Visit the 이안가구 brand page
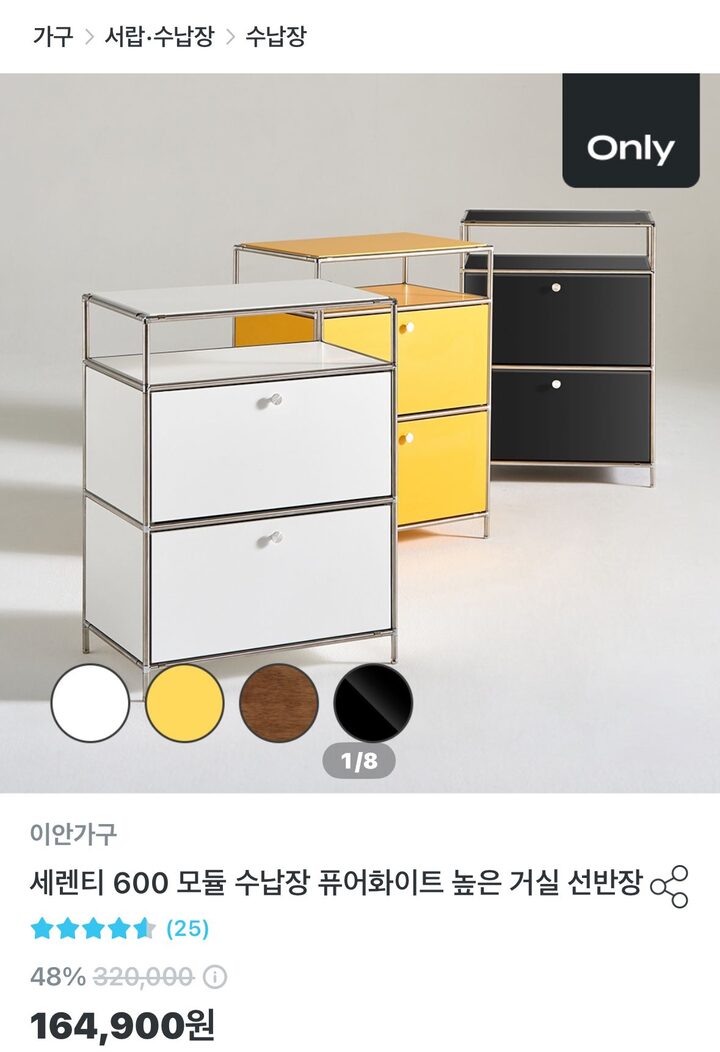The height and width of the screenshot is (1052, 720). pyautogui.click(x=73, y=833)
